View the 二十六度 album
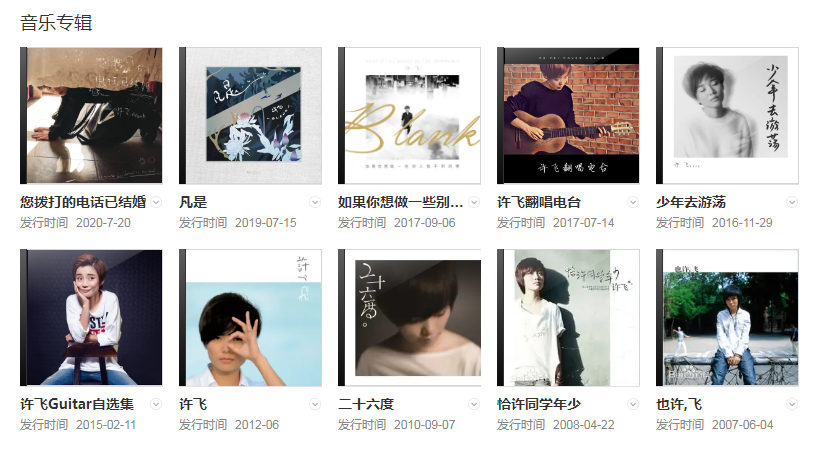The image size is (818, 449). point(409,318)
